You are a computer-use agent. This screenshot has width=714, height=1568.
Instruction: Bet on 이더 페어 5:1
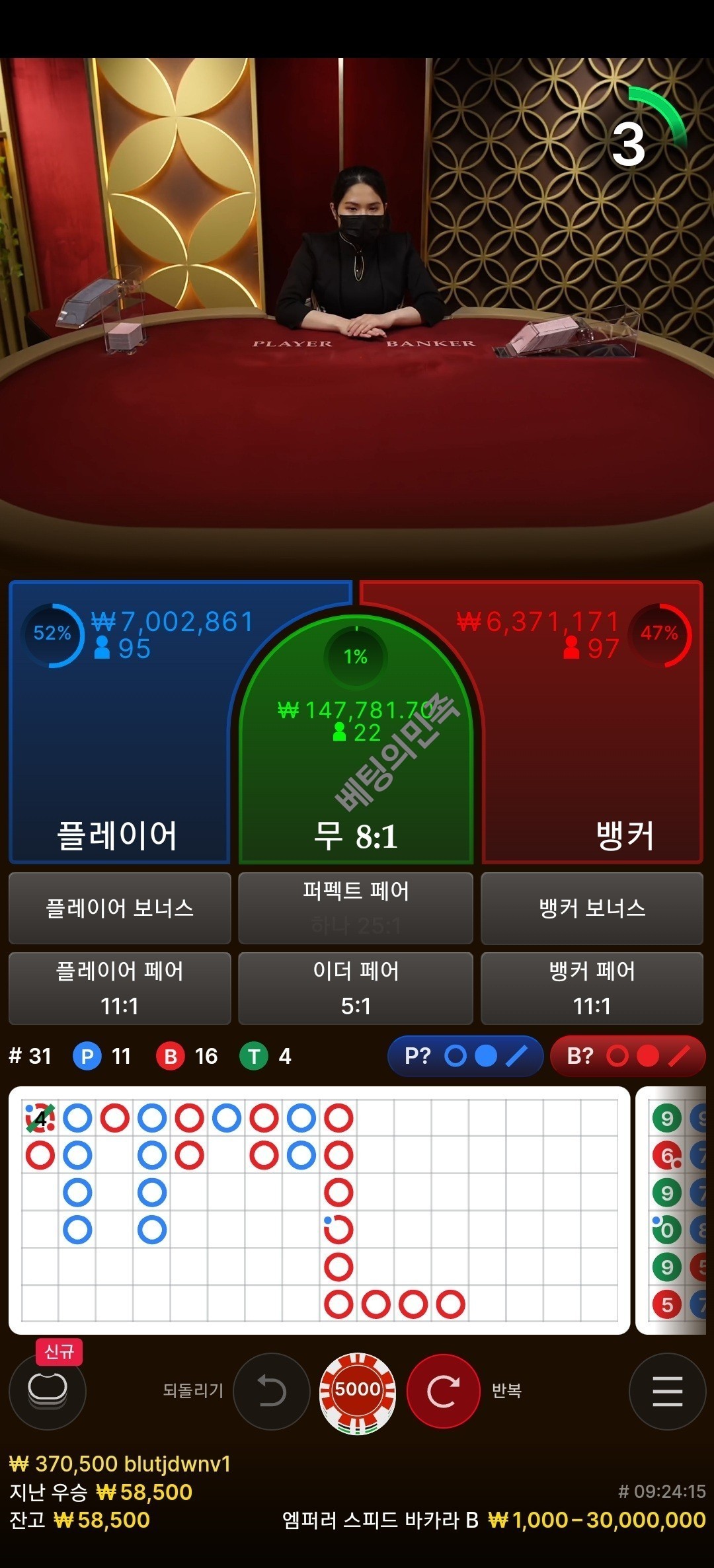(x=356, y=988)
